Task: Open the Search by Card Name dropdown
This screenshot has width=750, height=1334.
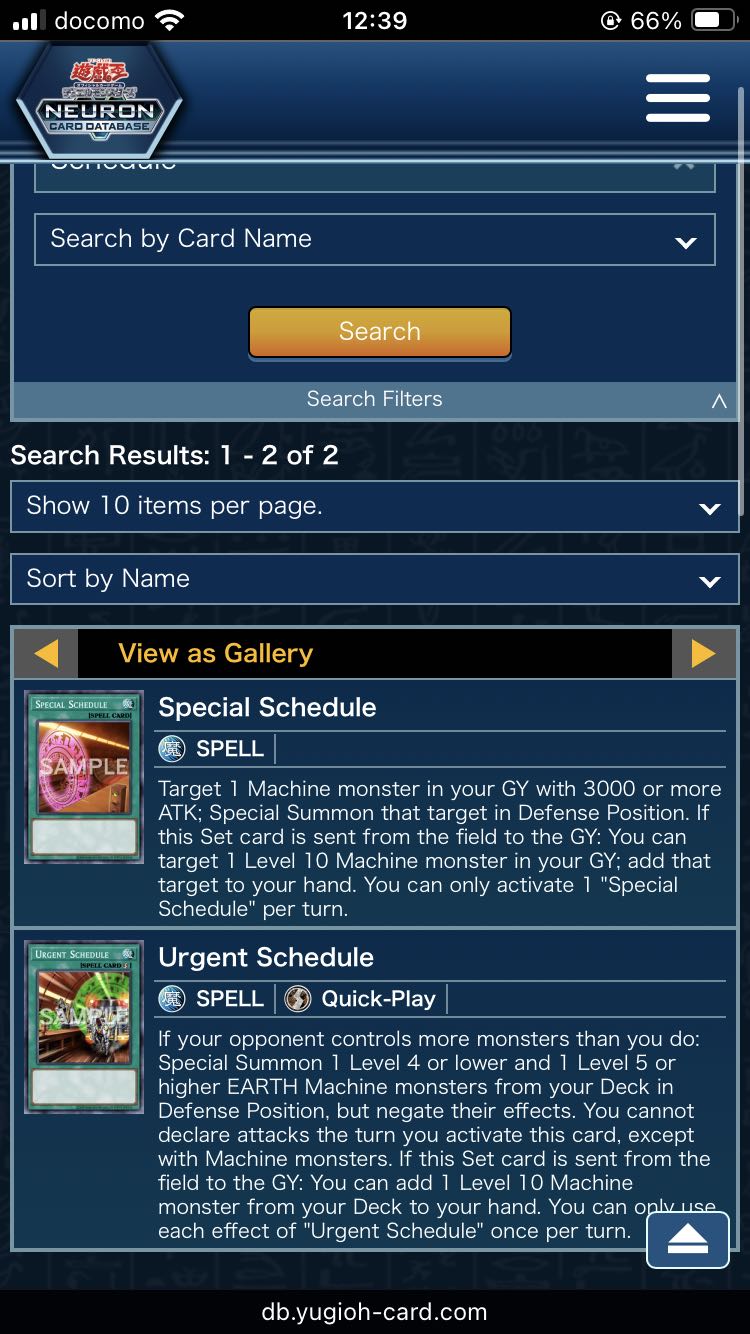Action: coord(374,240)
